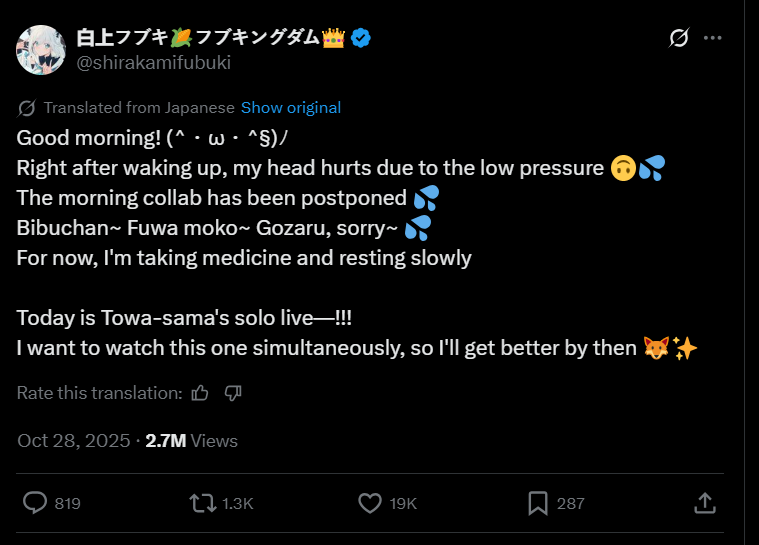Image resolution: width=759 pixels, height=545 pixels.
Task: Show original Japanese text
Action: 290,108
